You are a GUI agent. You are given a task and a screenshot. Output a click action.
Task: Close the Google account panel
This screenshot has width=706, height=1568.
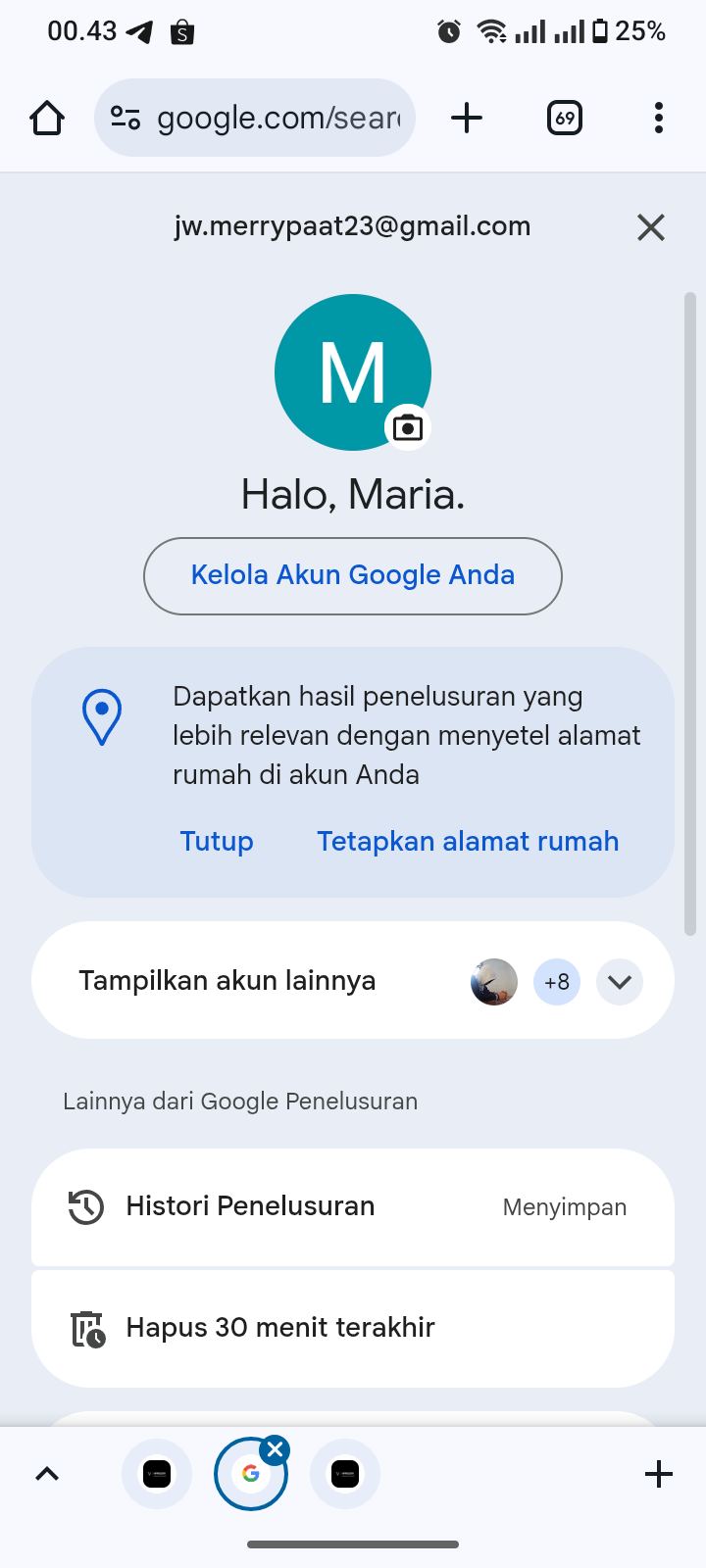click(x=650, y=227)
